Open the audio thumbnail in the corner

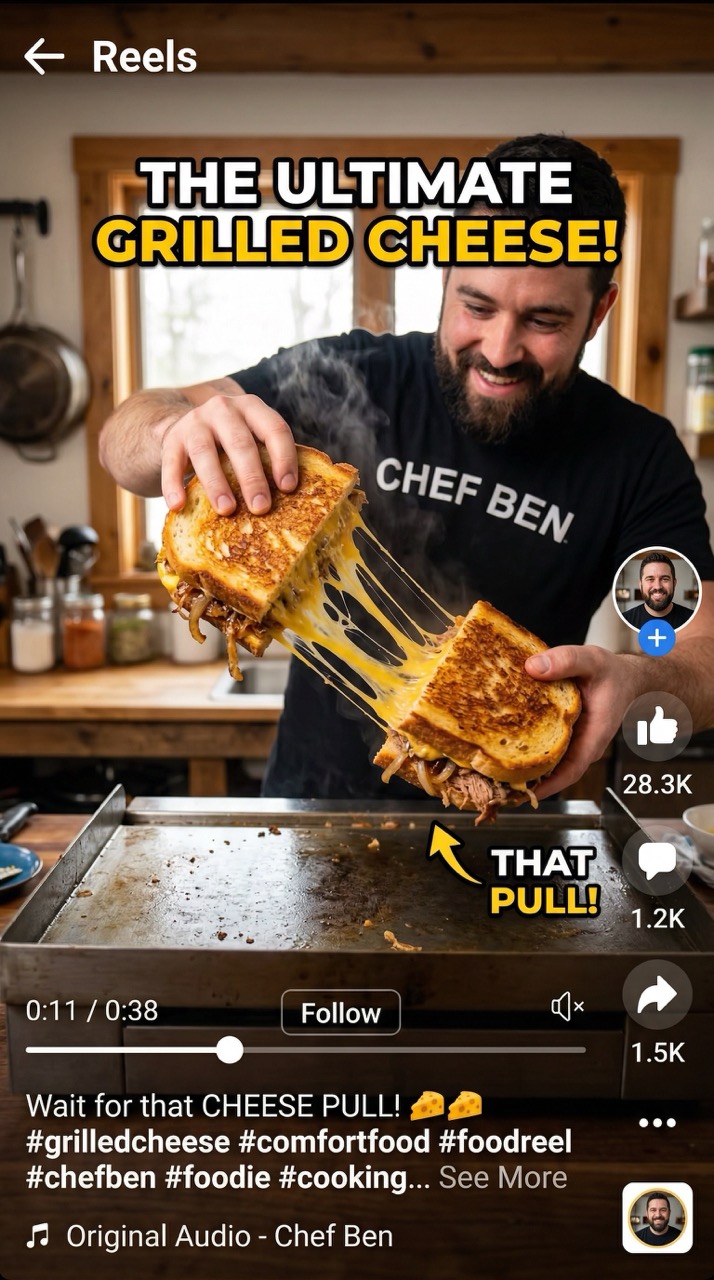657,1218
